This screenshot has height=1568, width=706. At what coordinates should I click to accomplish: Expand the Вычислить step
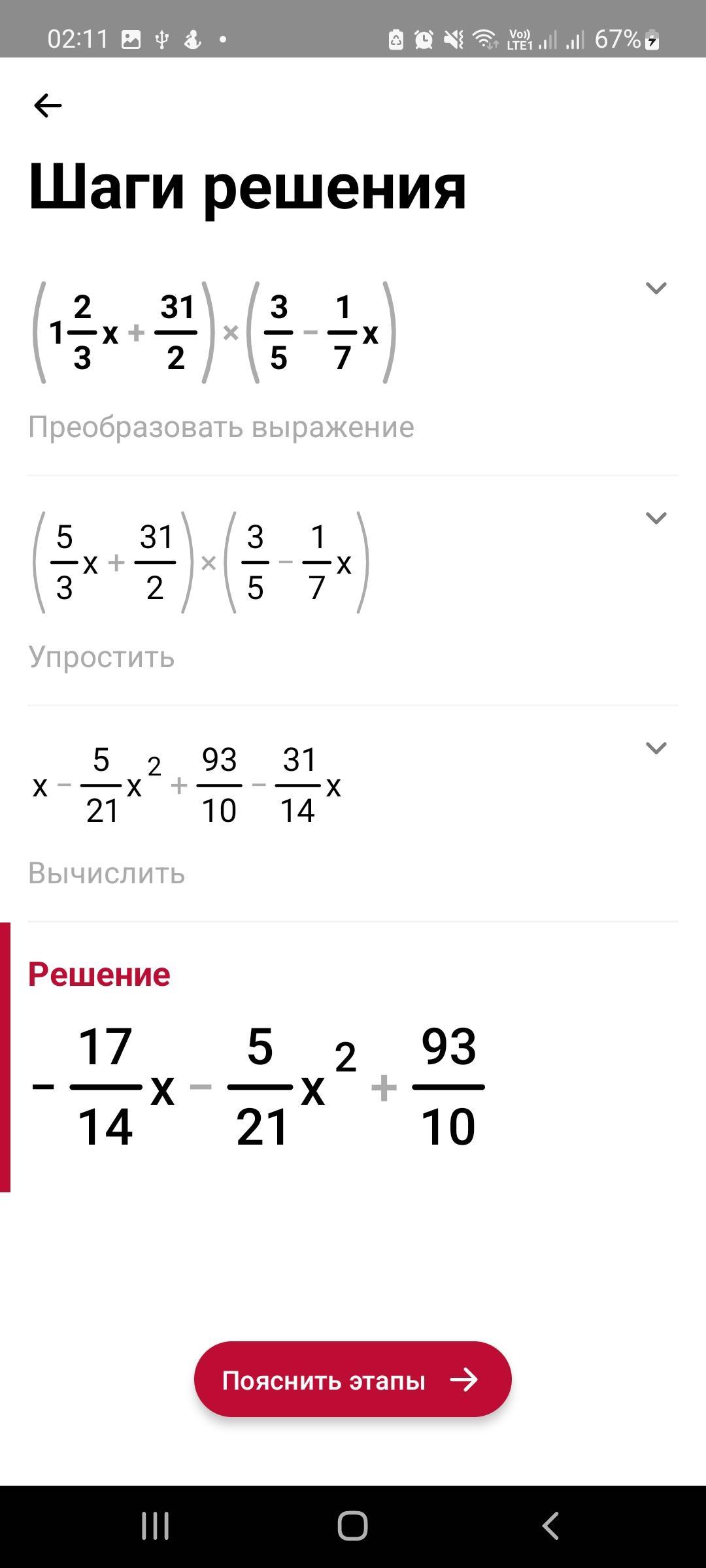[656, 748]
